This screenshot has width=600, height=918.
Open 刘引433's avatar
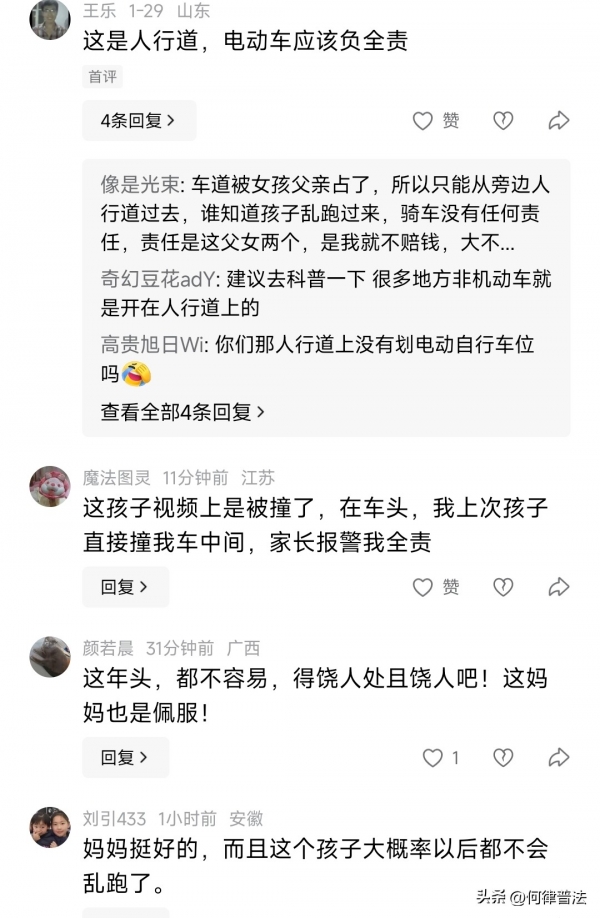pos(50,827)
